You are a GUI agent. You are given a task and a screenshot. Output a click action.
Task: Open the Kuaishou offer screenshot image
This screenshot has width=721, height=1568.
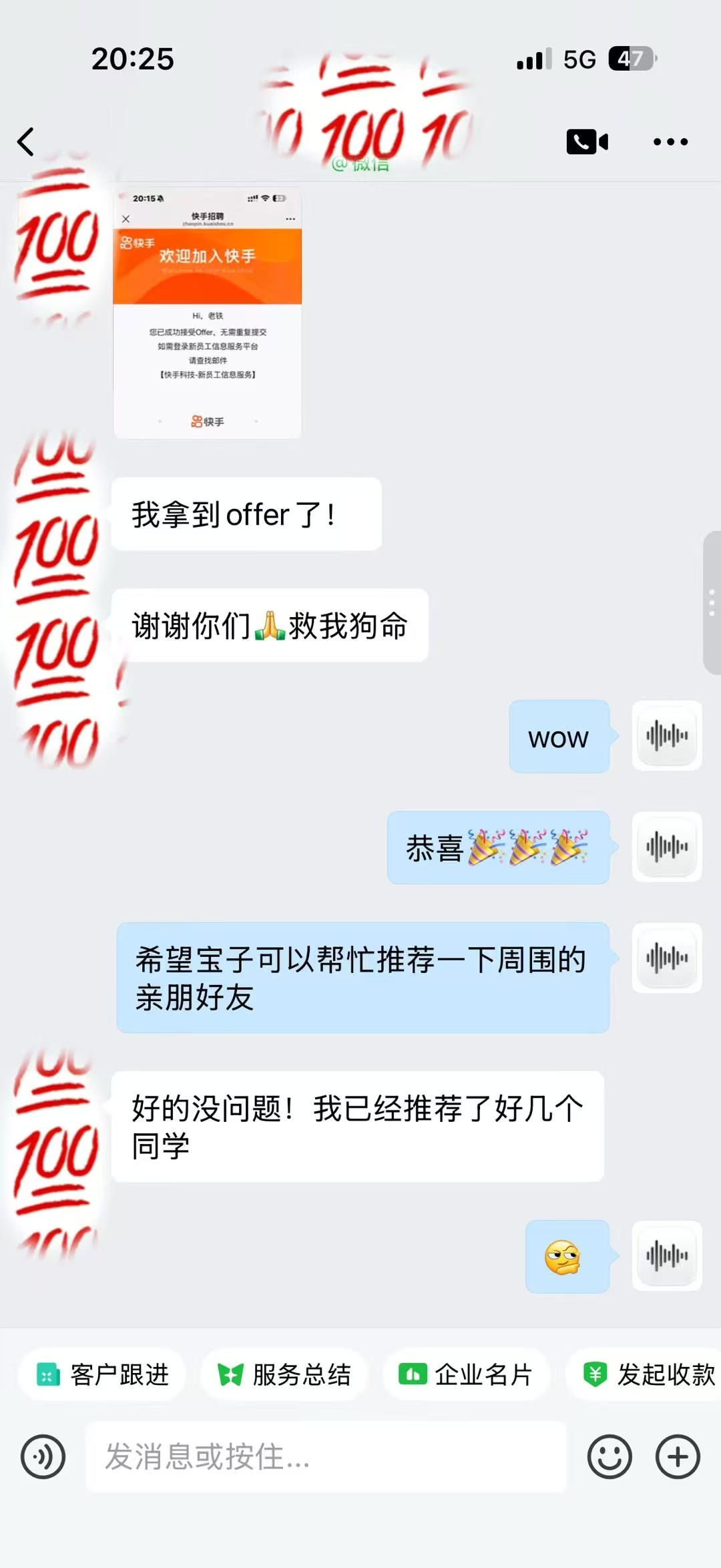coord(208,314)
